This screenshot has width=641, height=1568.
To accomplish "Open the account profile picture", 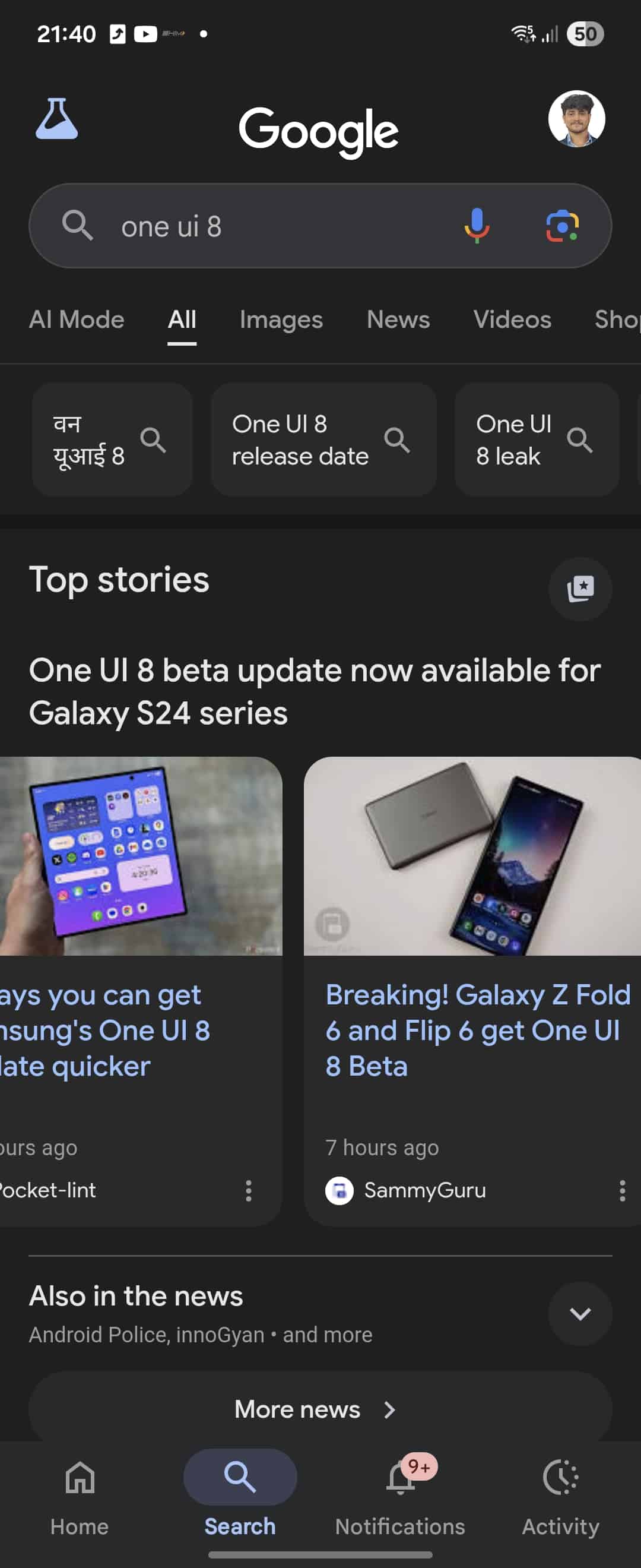I will [576, 119].
